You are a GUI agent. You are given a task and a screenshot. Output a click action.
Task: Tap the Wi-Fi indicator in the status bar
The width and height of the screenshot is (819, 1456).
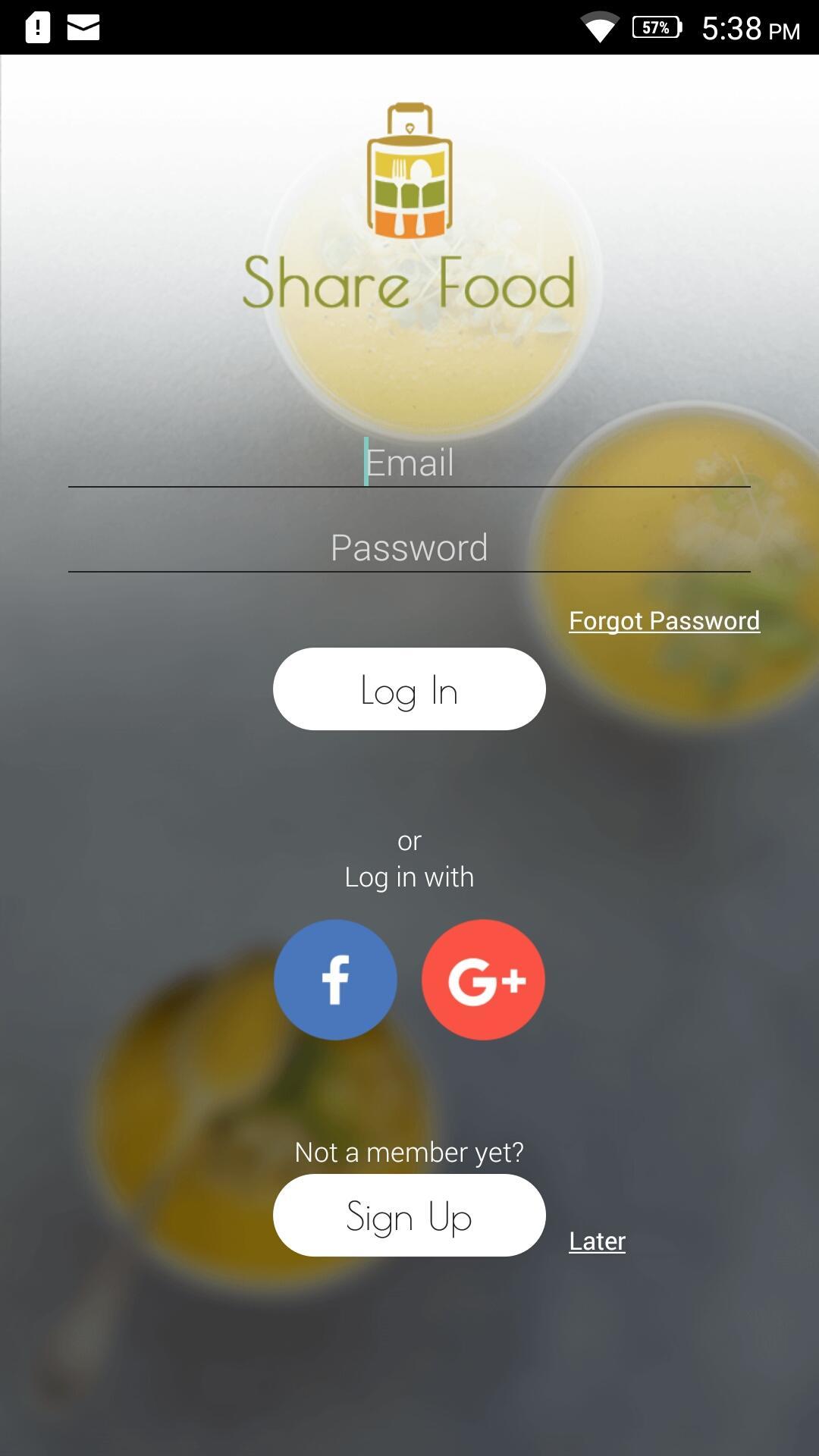tap(598, 28)
